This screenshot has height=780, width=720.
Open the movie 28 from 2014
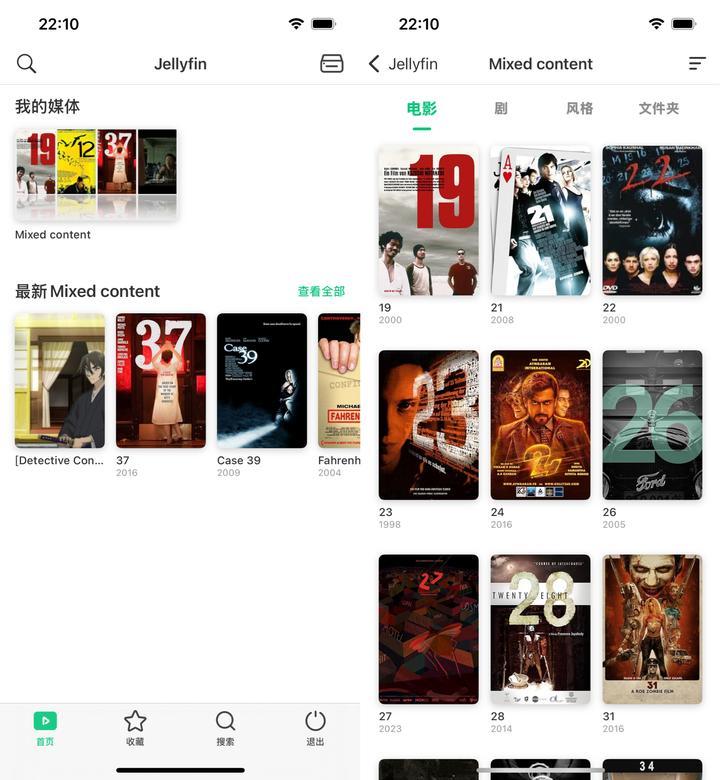pyautogui.click(x=540, y=630)
